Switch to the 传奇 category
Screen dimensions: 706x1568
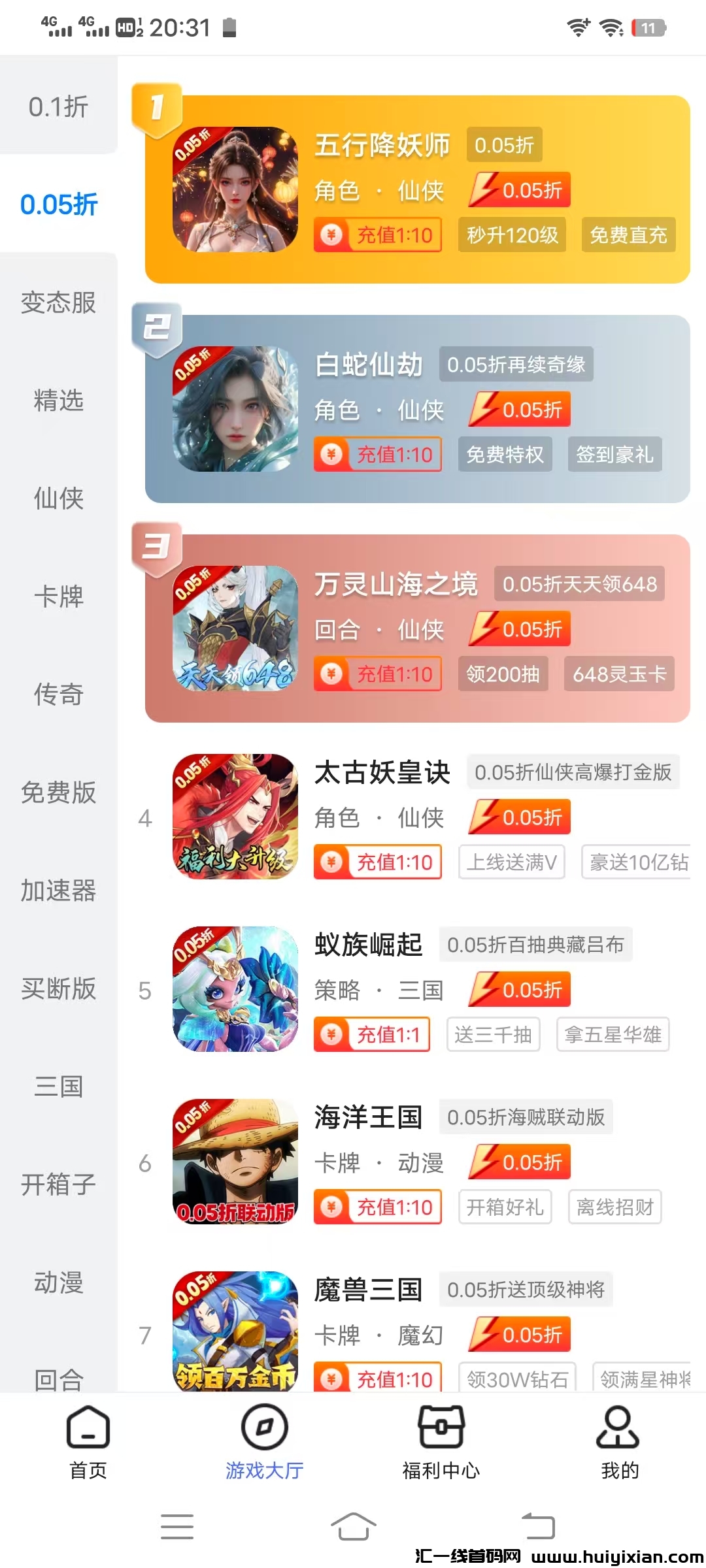pos(58,694)
